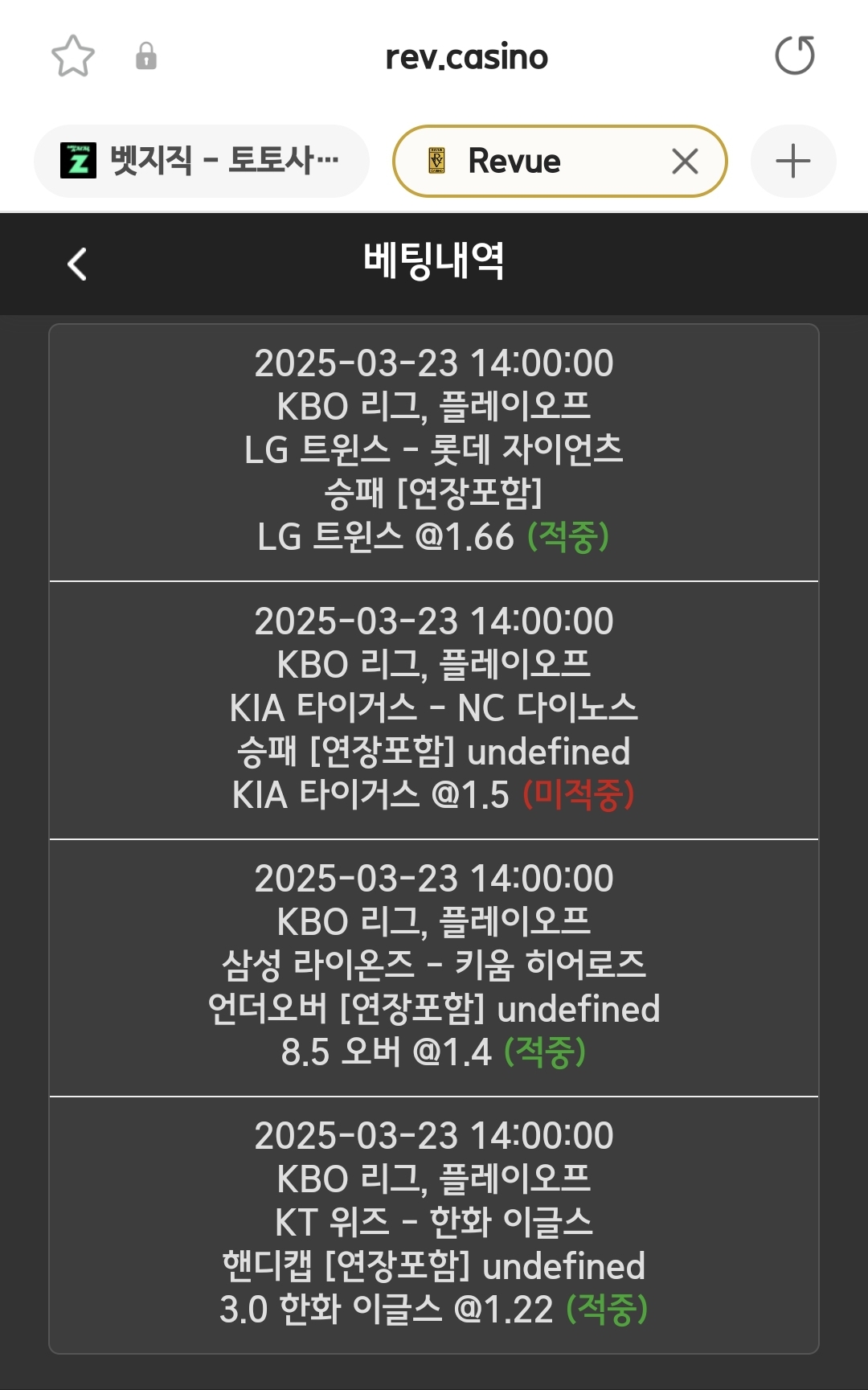
Task: Reload the page with the refresh icon
Action: click(795, 56)
